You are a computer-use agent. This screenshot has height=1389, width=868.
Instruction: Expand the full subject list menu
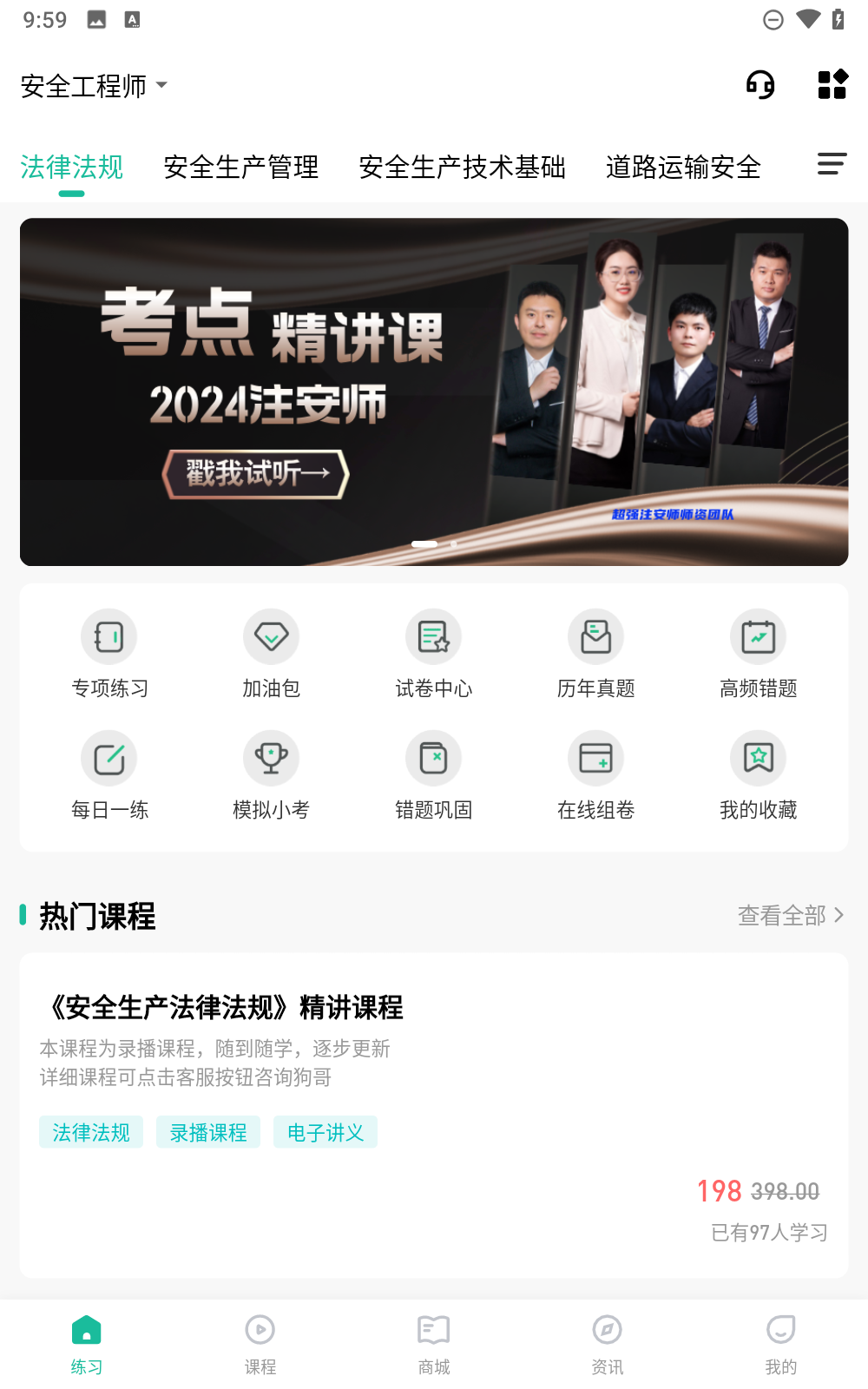coord(832,164)
